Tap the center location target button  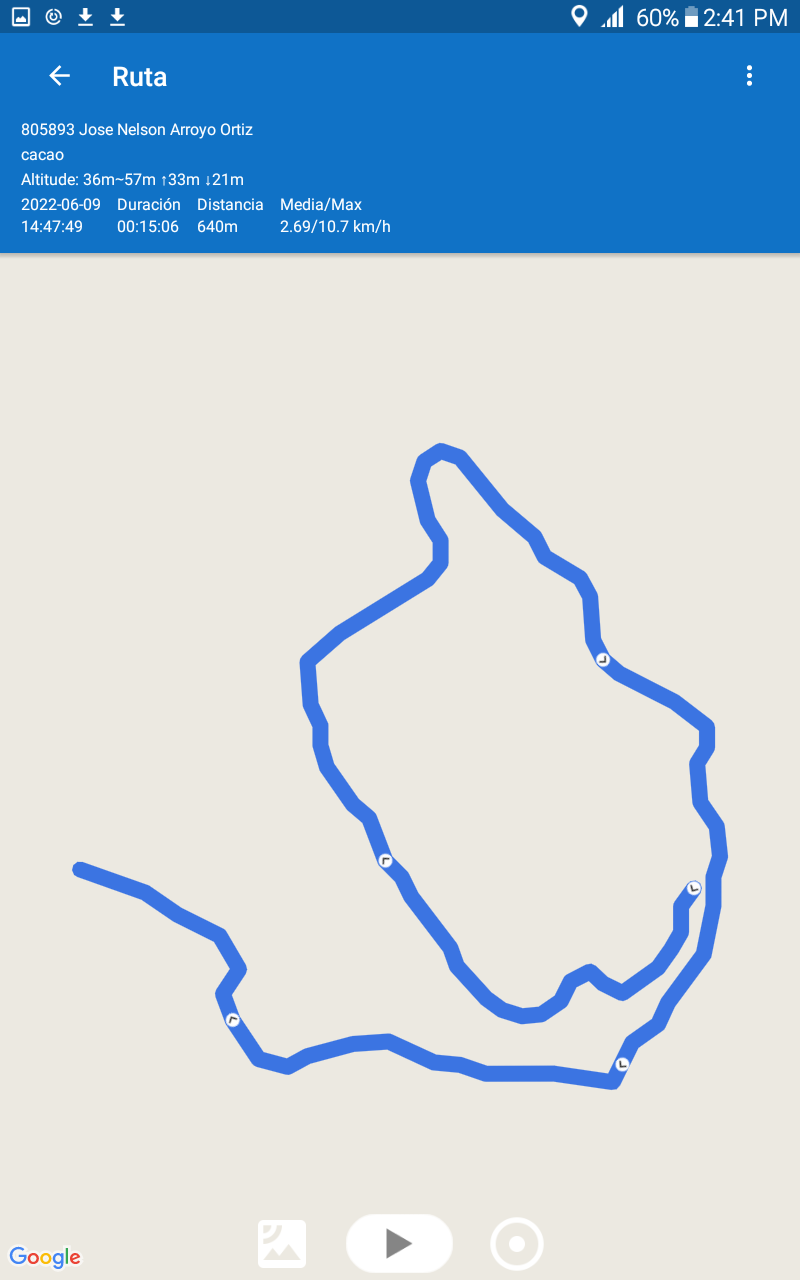click(x=517, y=1244)
